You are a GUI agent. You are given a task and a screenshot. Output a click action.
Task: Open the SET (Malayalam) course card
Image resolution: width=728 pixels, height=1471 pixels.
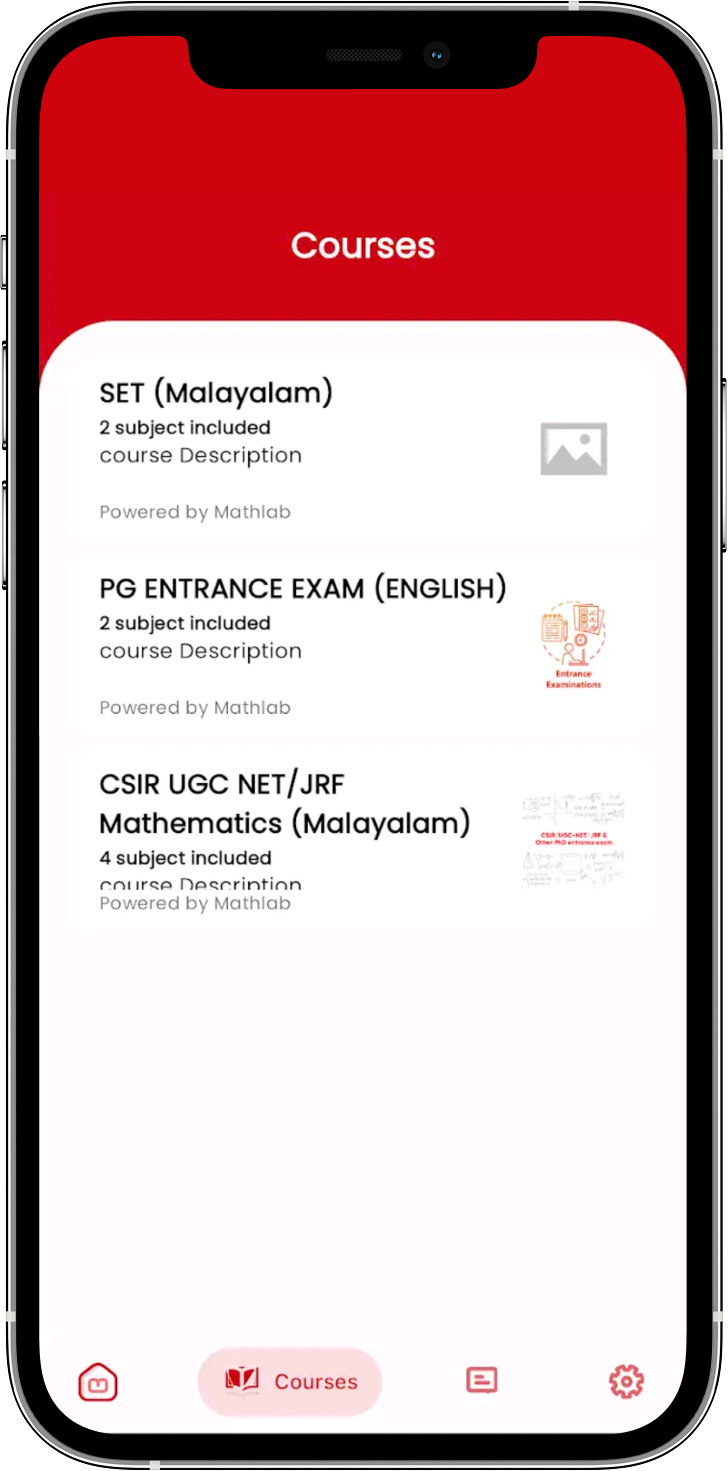pyautogui.click(x=360, y=450)
